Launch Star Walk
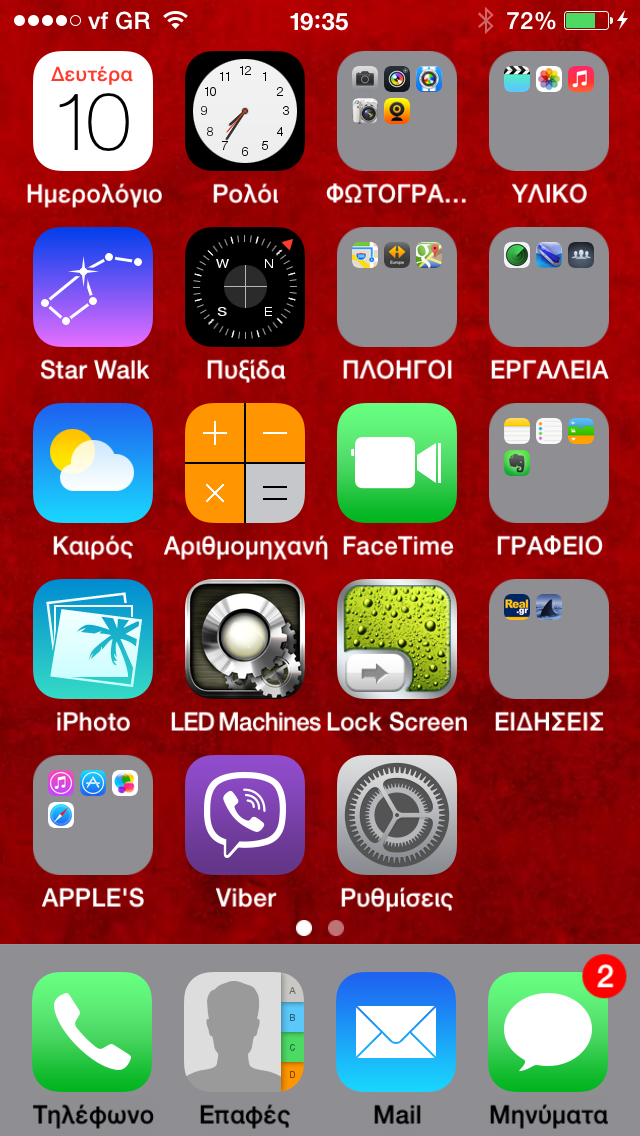This screenshot has height=1136, width=640. click(93, 287)
